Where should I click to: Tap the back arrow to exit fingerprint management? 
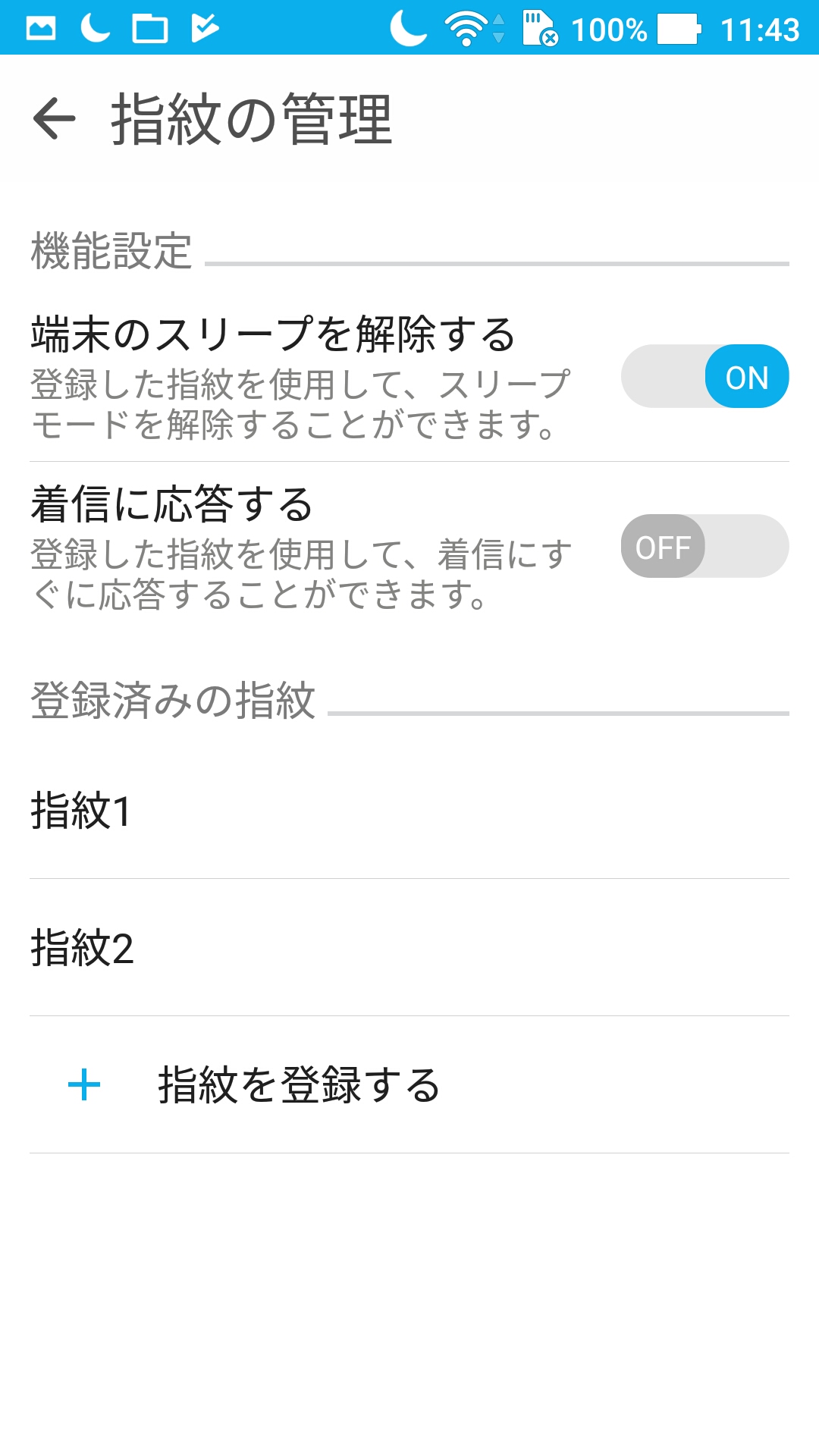tap(56, 118)
